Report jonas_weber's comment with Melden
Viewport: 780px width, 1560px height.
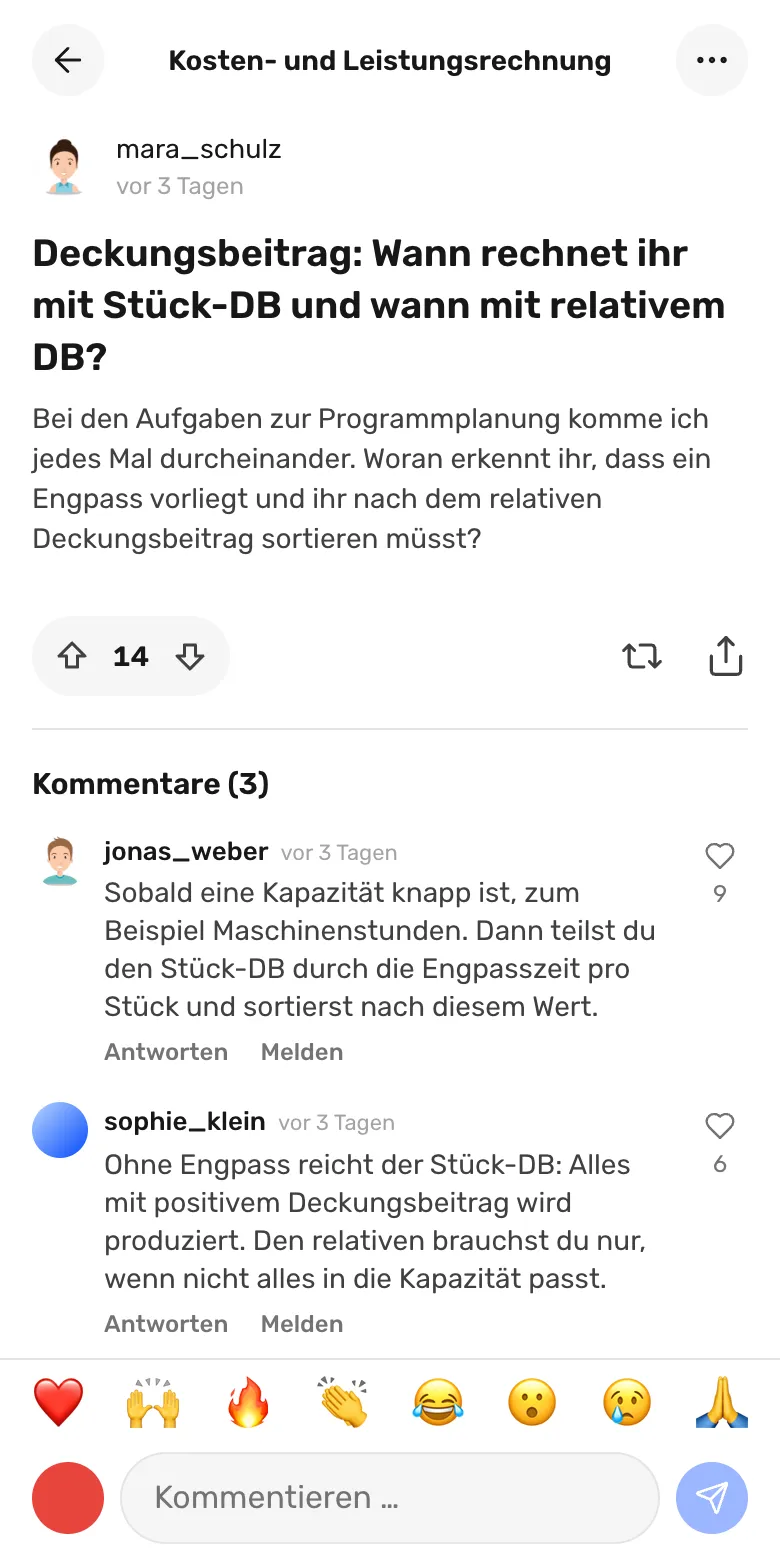[x=302, y=1052]
